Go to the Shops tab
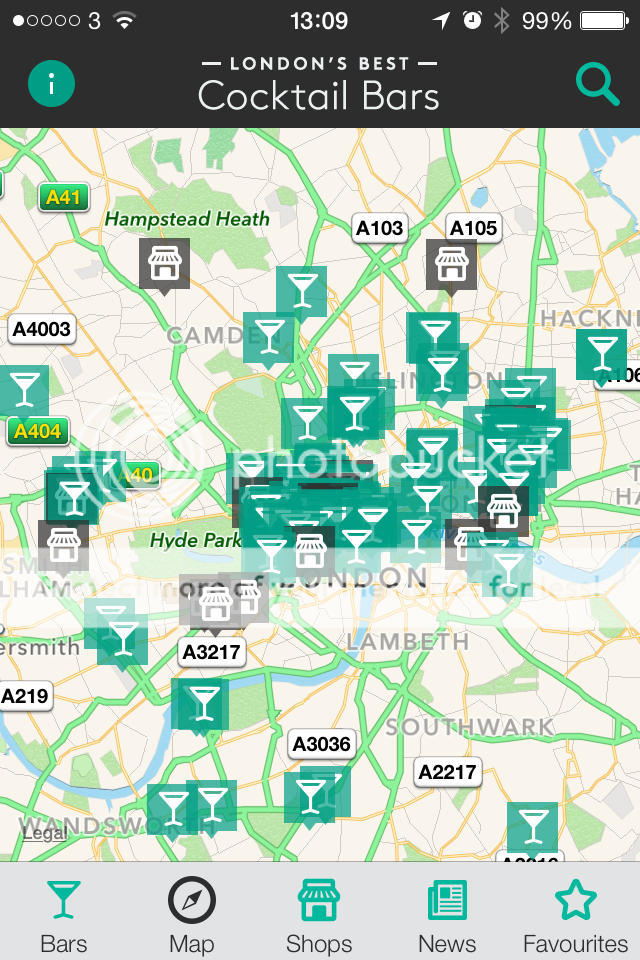 (319, 914)
